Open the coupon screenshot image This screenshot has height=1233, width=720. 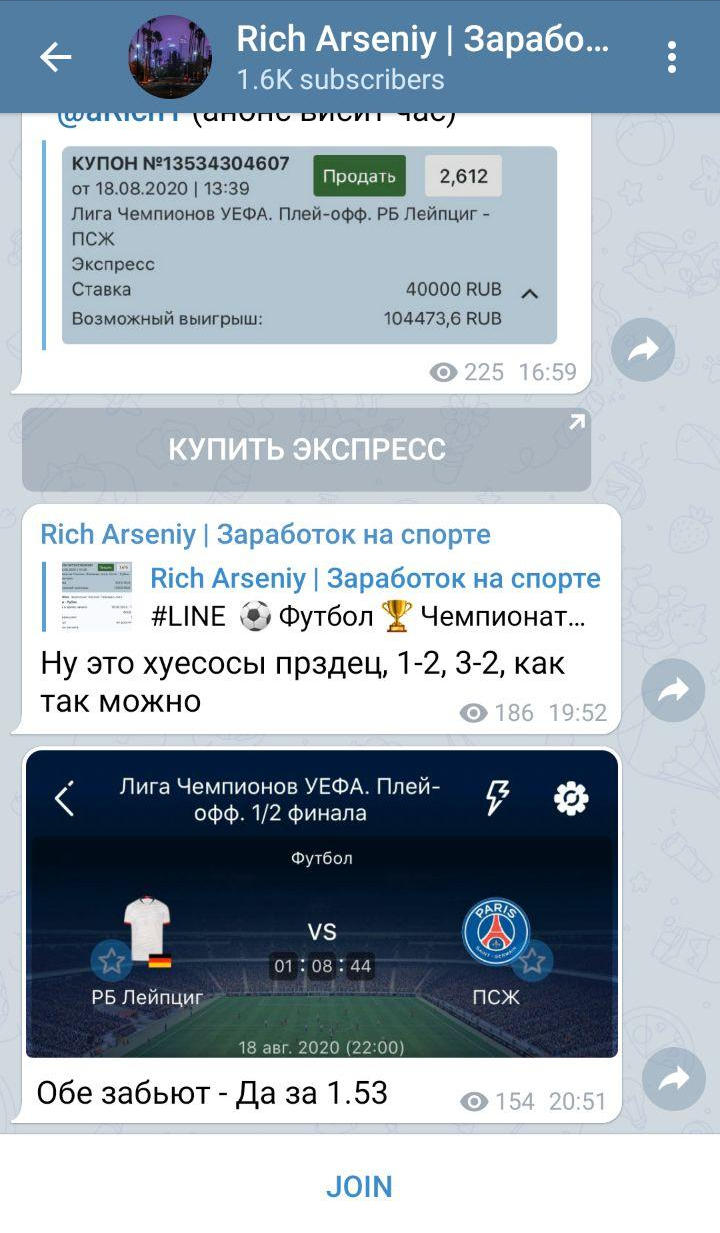tap(309, 245)
